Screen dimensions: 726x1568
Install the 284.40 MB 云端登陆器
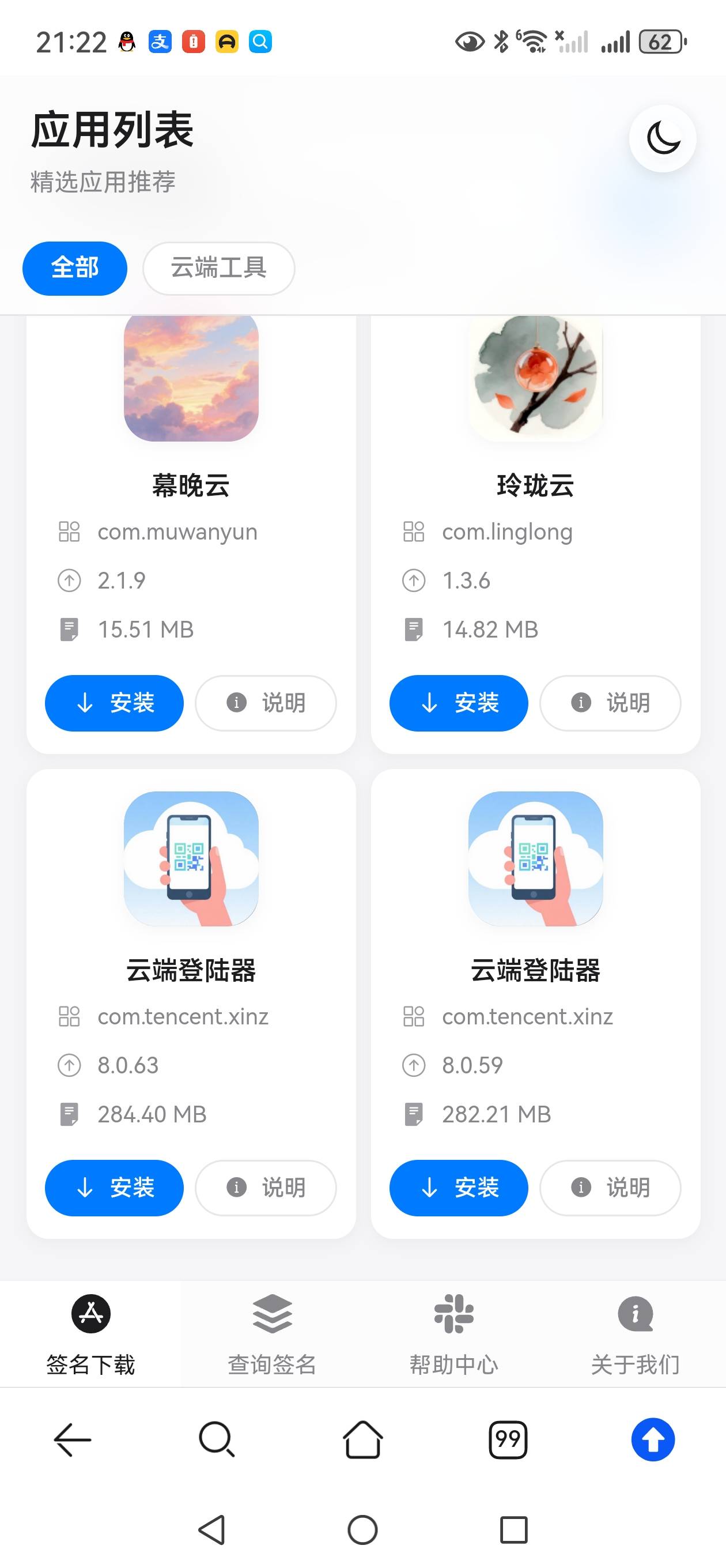point(114,1188)
